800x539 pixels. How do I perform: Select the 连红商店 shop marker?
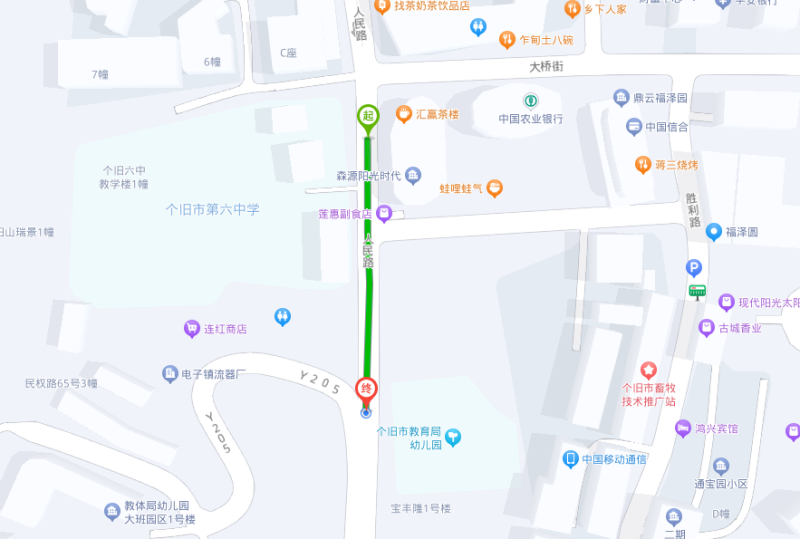click(x=192, y=328)
